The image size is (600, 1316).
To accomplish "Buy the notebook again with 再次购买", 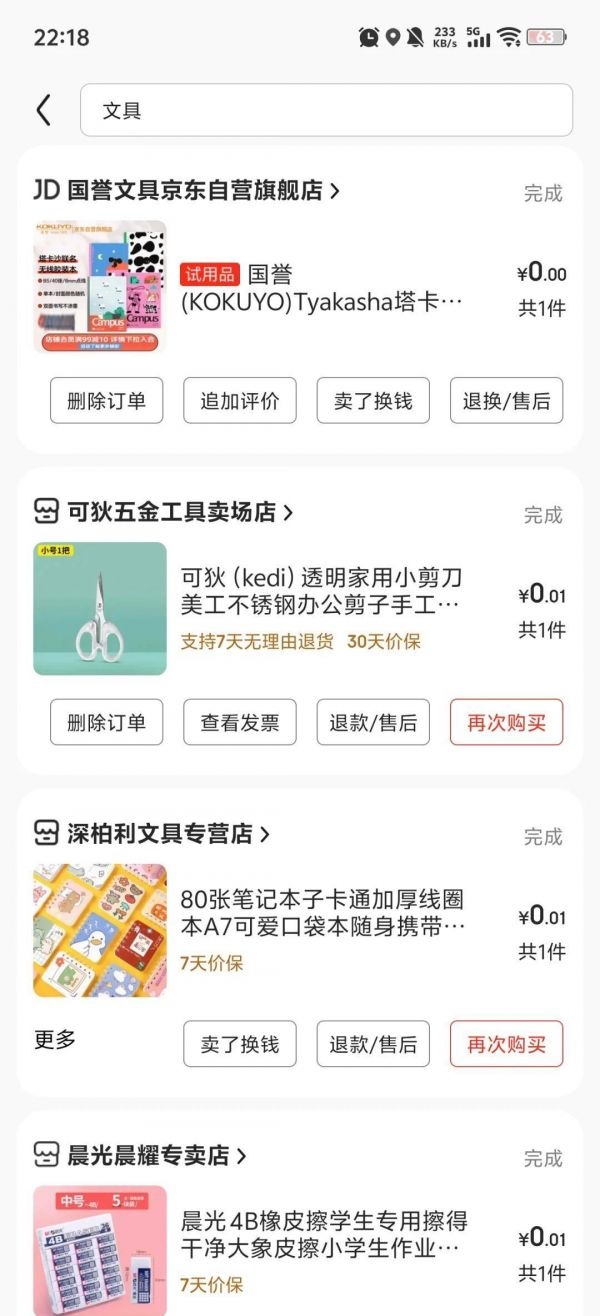I will [x=506, y=1044].
